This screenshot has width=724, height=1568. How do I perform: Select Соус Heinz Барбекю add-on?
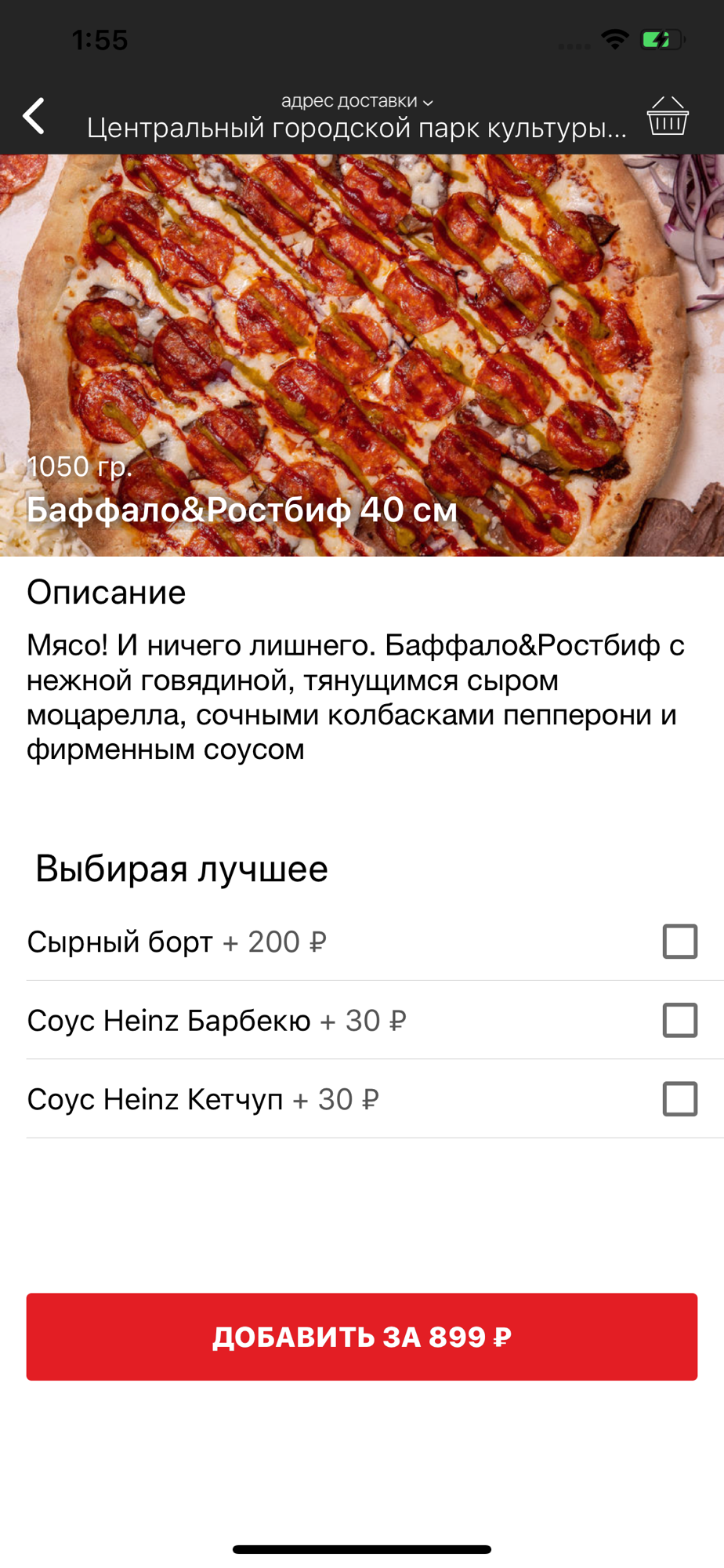[x=679, y=1021]
